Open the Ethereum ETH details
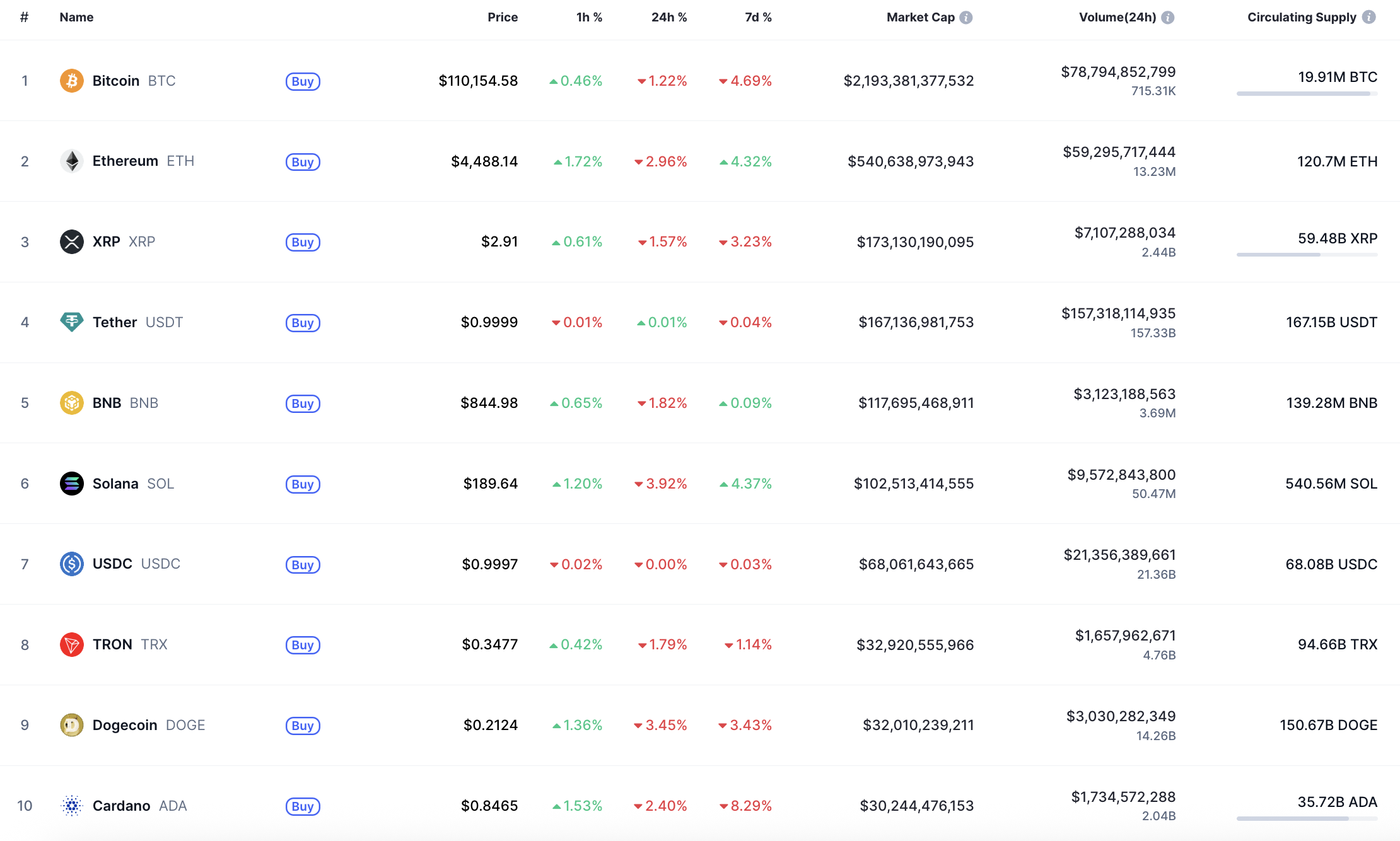 [x=125, y=161]
